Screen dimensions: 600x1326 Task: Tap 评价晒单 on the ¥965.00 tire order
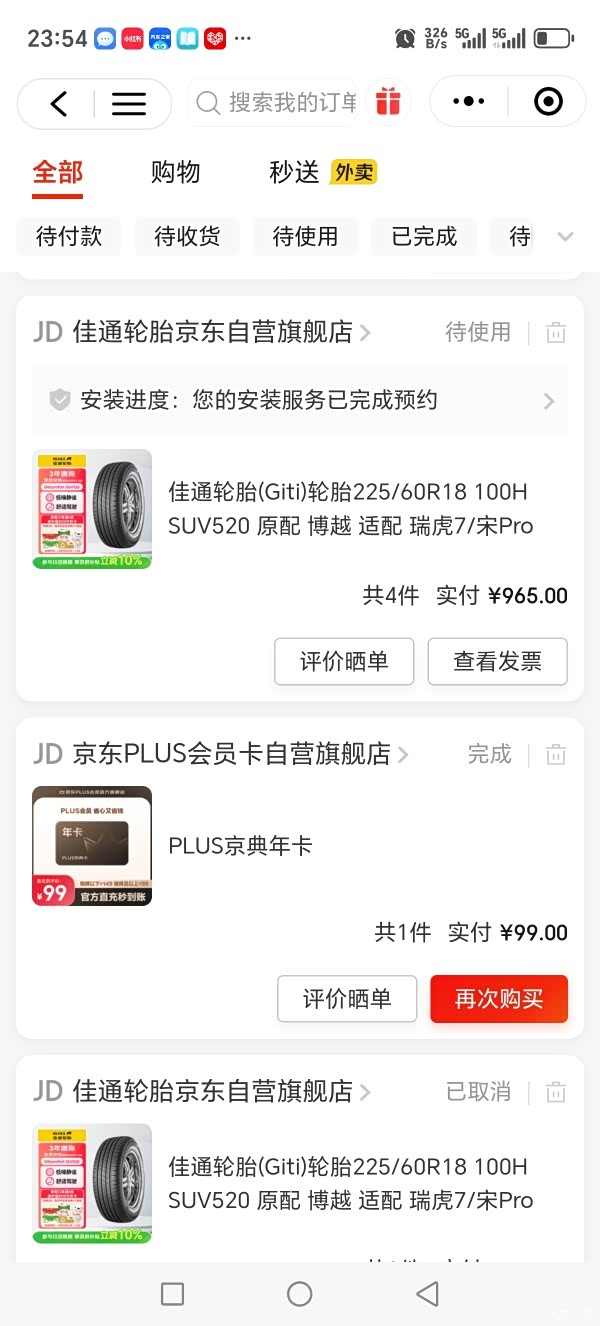coord(344,661)
